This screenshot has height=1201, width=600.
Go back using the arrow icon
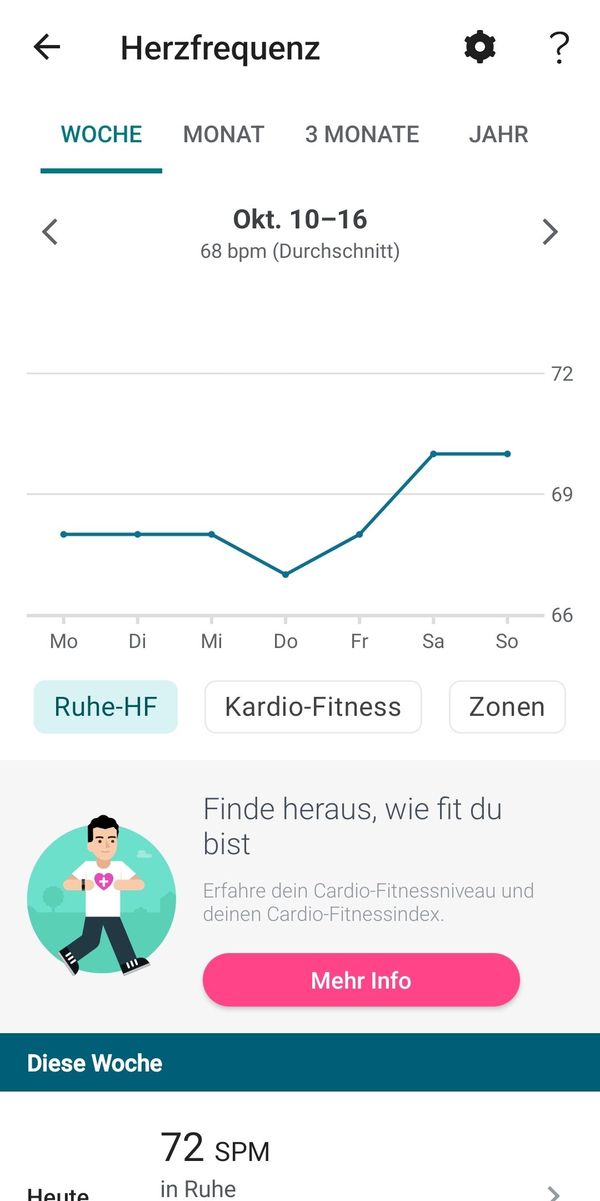[x=47, y=47]
